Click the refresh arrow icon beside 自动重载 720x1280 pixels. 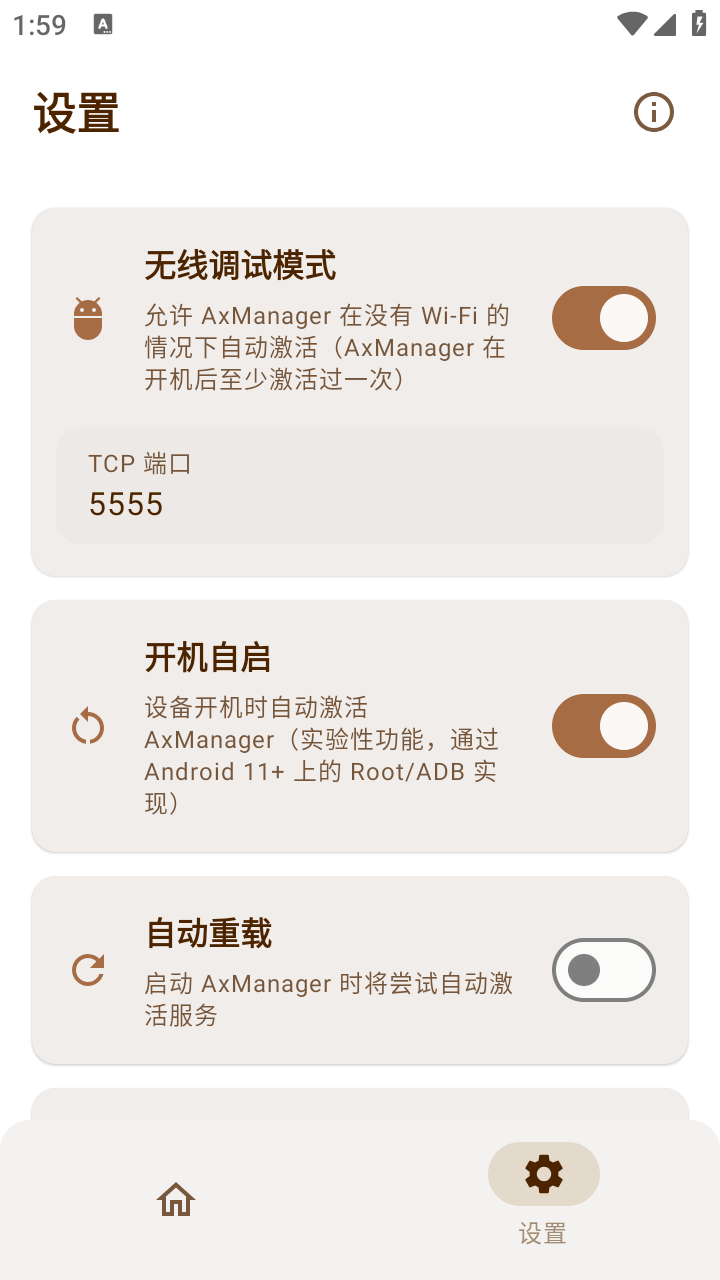pyautogui.click(x=88, y=970)
